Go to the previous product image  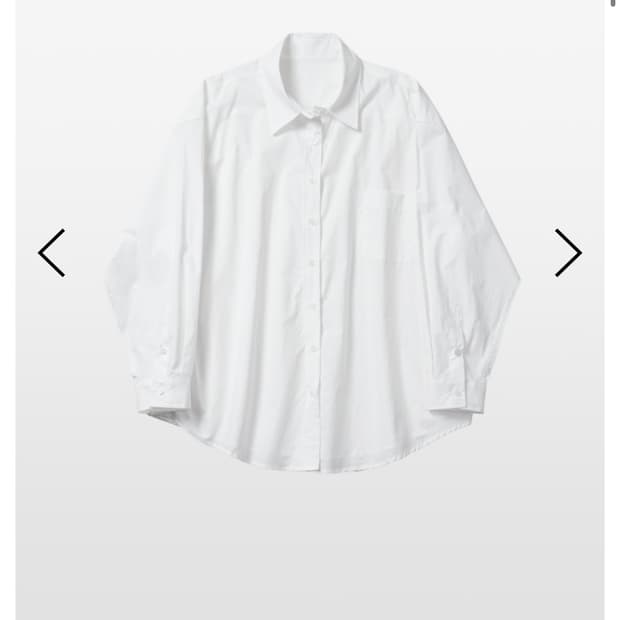point(52,253)
